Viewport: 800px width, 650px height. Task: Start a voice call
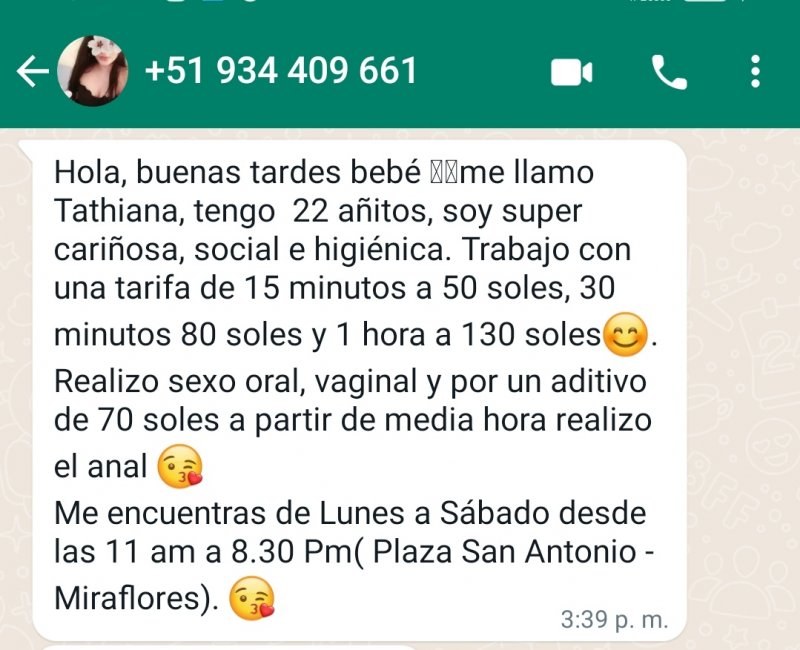point(668,72)
